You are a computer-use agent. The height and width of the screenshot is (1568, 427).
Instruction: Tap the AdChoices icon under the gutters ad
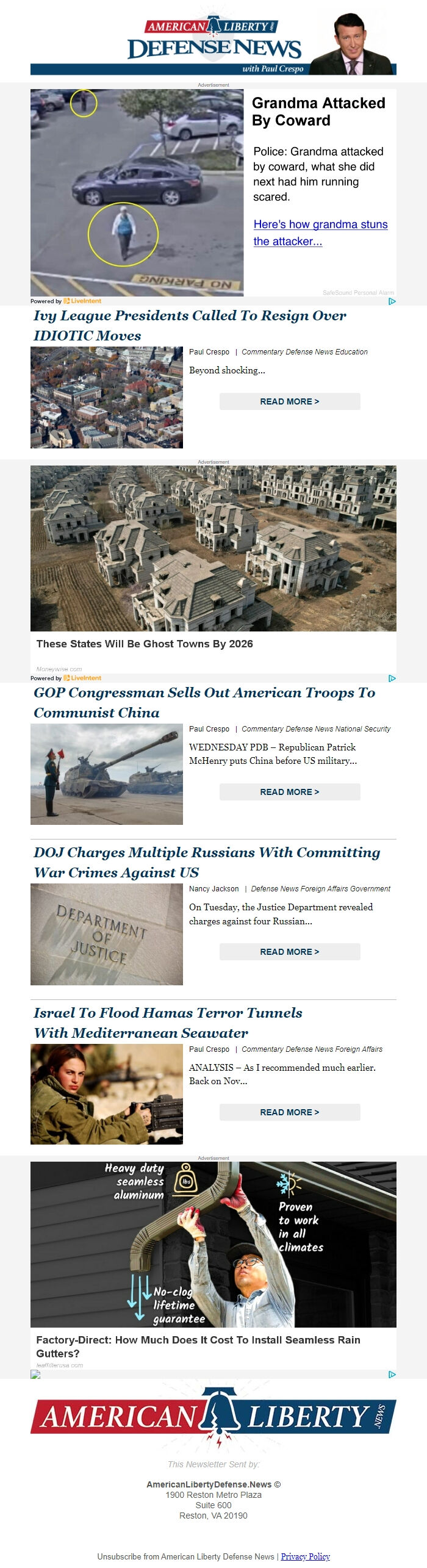[392, 1375]
